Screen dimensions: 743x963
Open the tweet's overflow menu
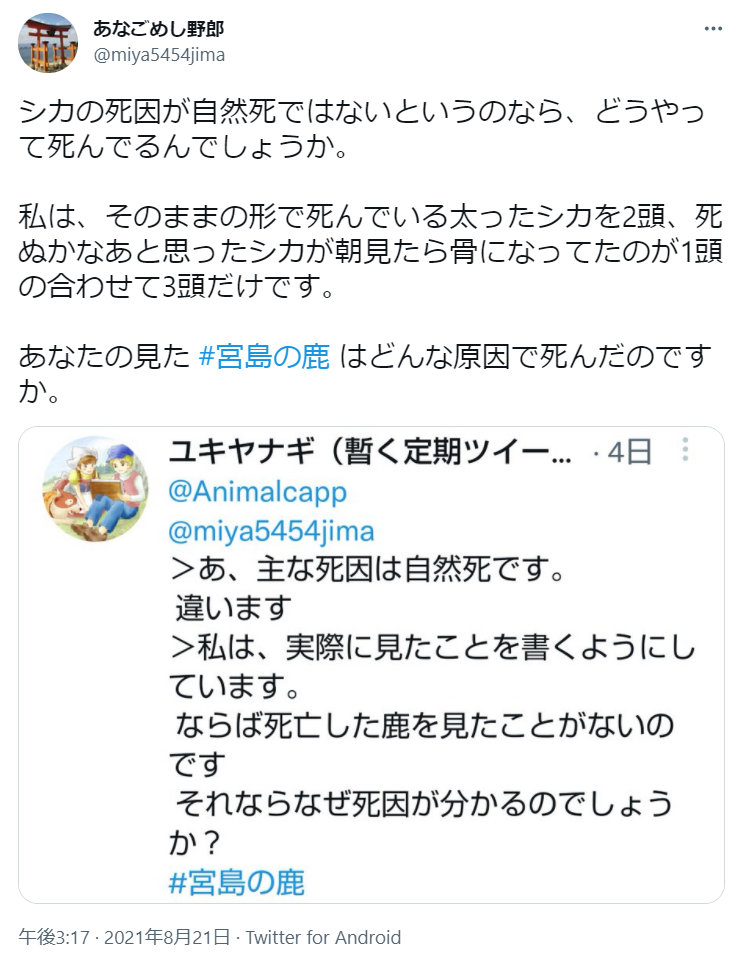tap(712, 30)
